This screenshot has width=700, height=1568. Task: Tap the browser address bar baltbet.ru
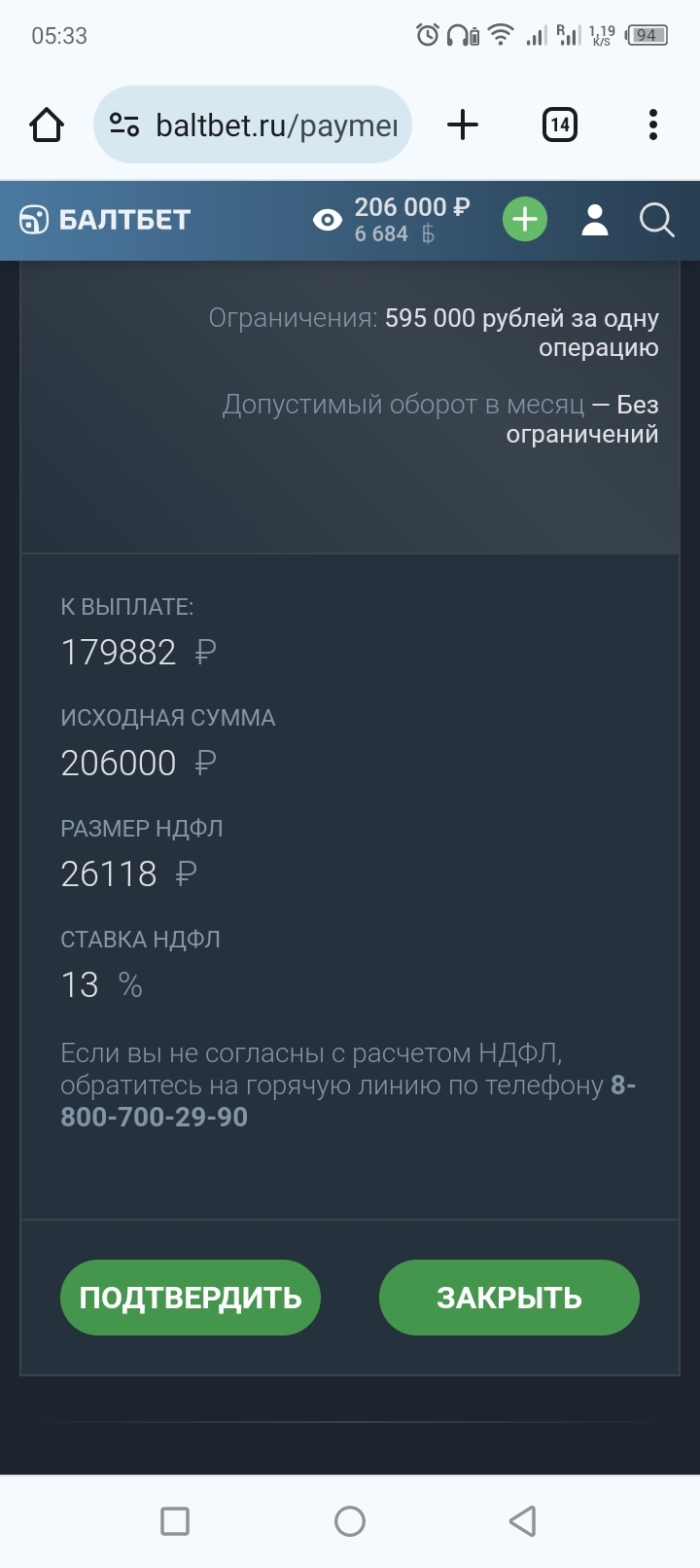point(253,125)
